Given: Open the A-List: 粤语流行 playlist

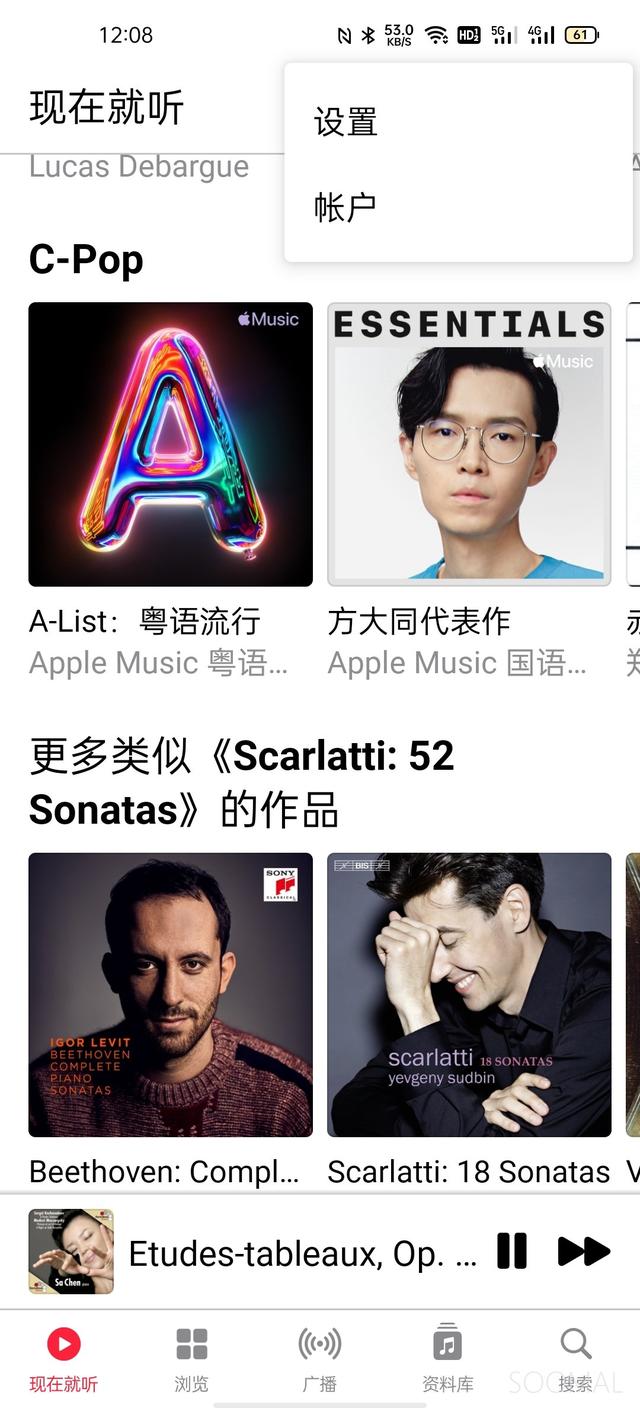Looking at the screenshot, I should pyautogui.click(x=170, y=444).
